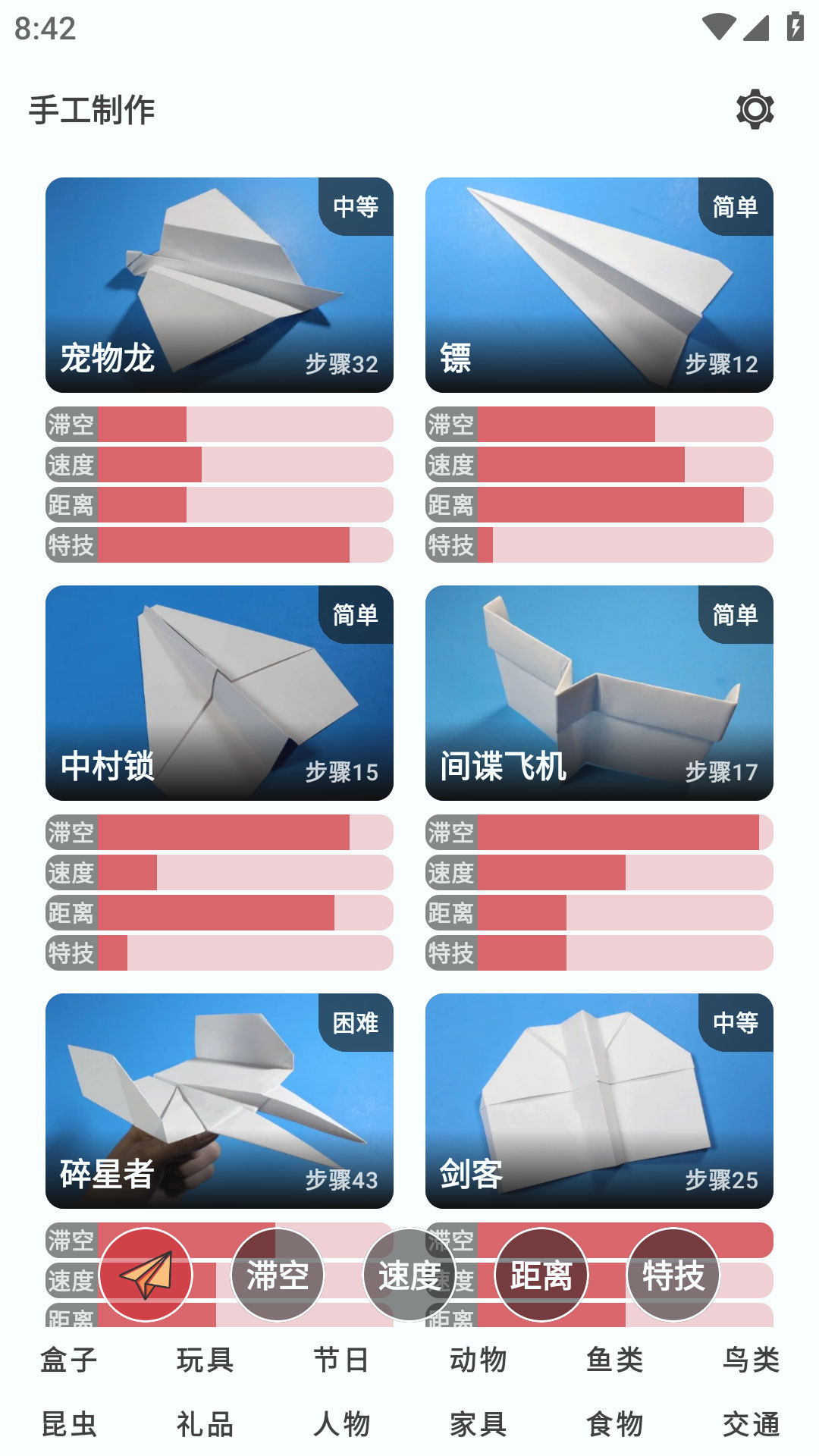This screenshot has height=1456, width=819.
Task: Open the 剑客 paper plane card
Action: 599,1100
